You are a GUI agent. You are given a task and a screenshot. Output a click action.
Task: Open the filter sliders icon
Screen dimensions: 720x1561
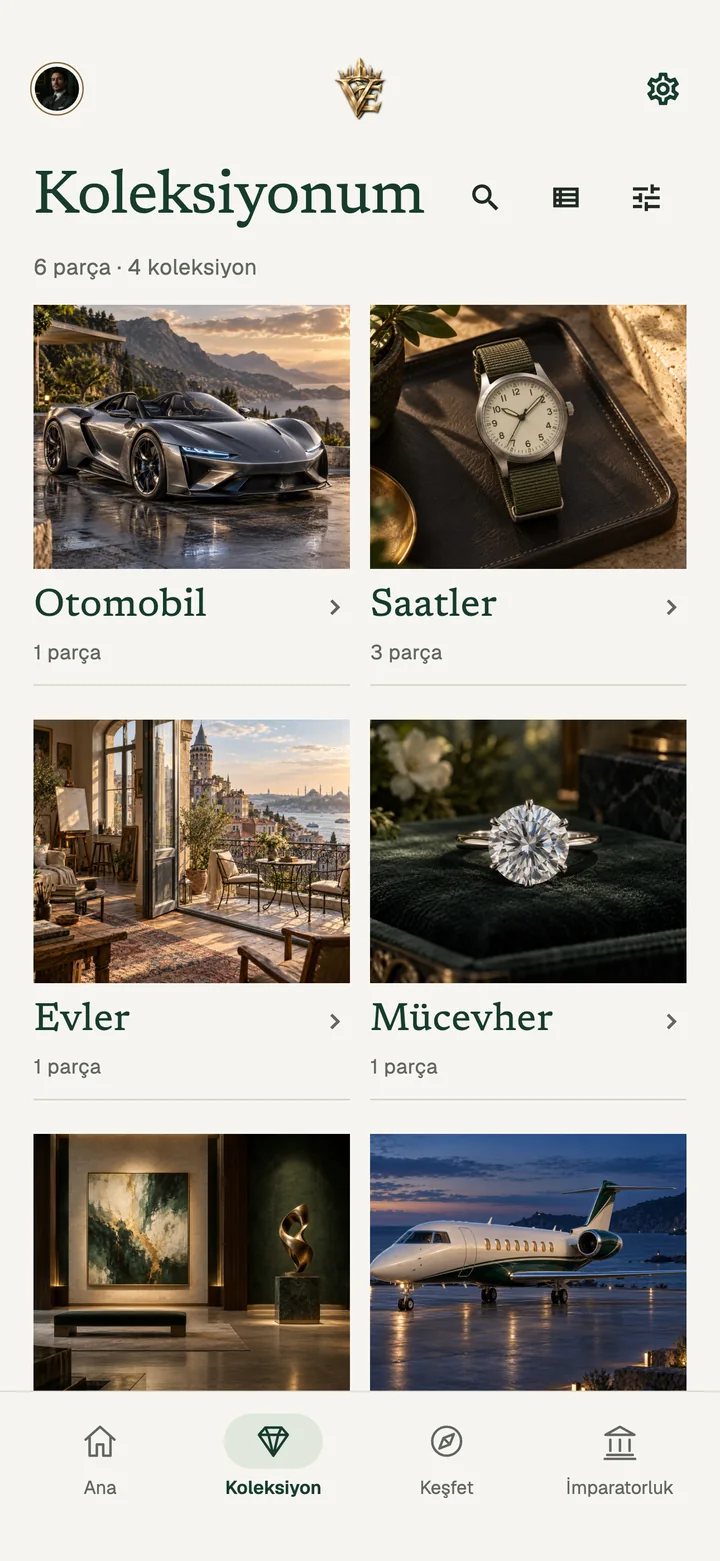tap(647, 197)
